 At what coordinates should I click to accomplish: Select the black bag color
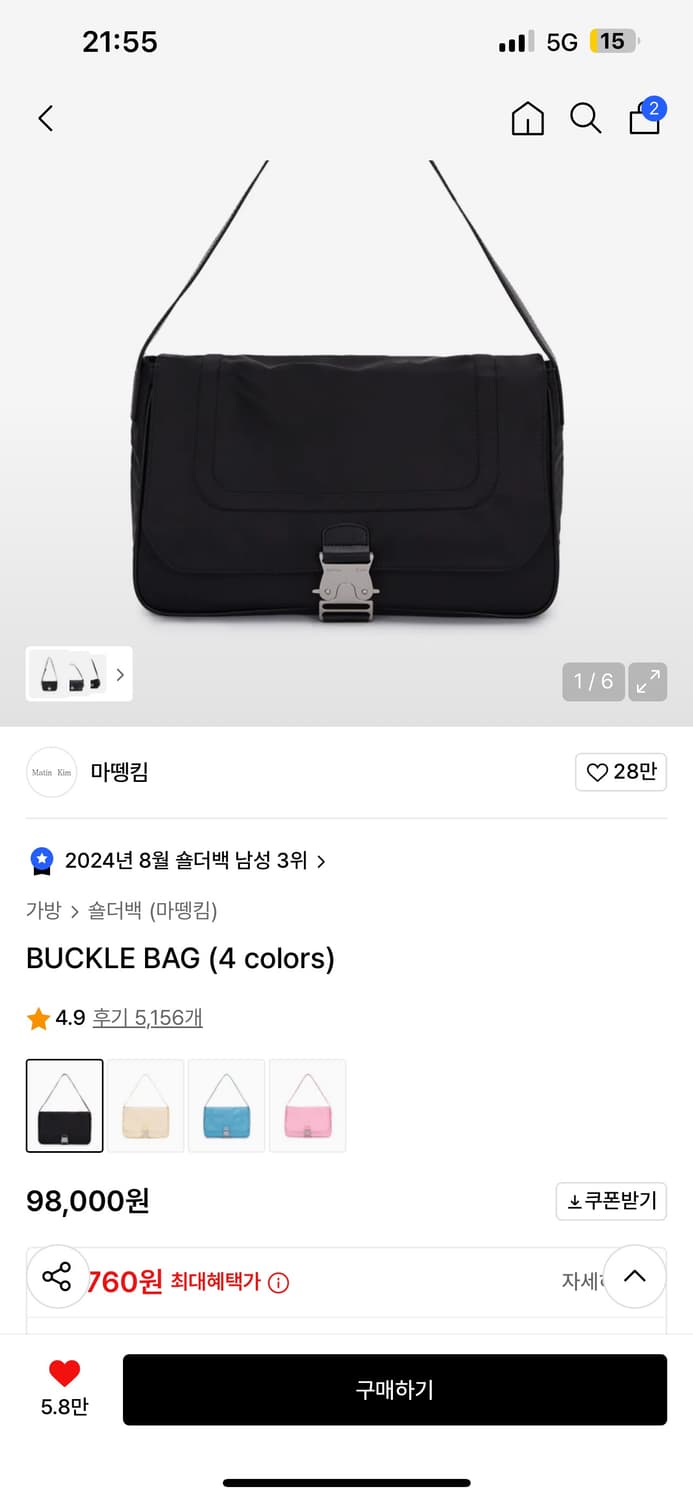tap(64, 1105)
